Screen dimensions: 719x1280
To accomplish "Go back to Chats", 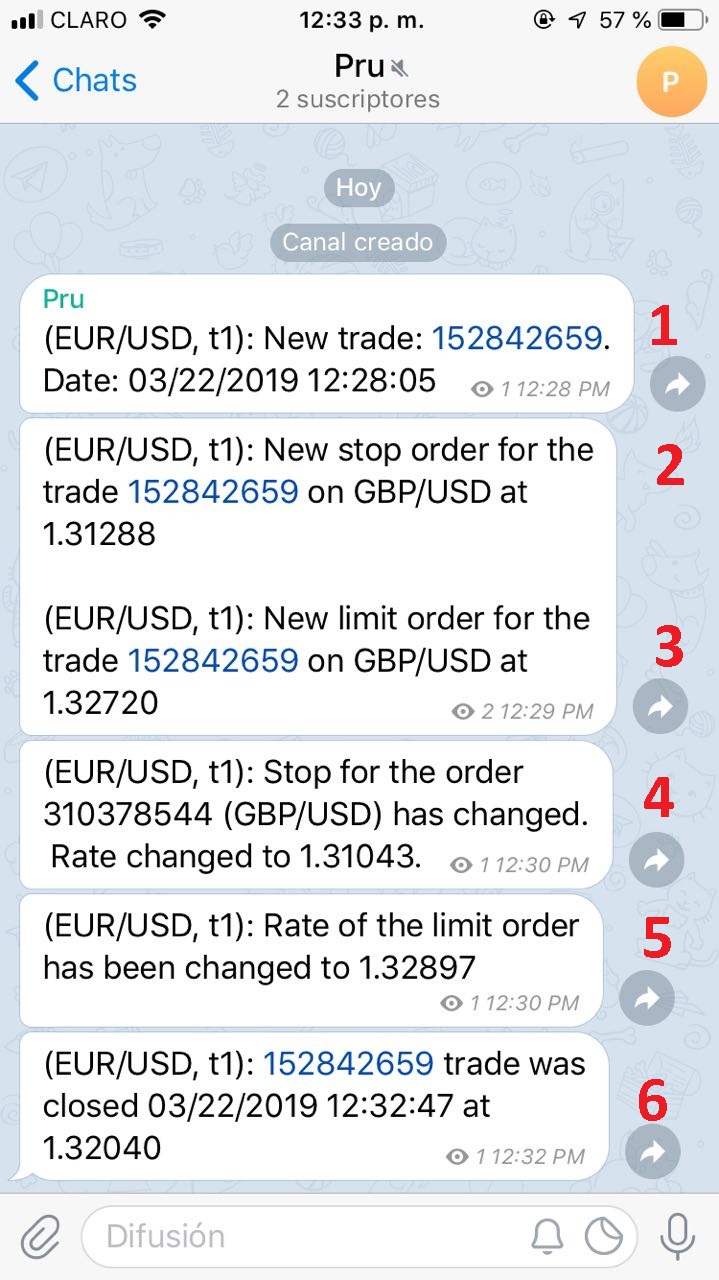I will 76,81.
